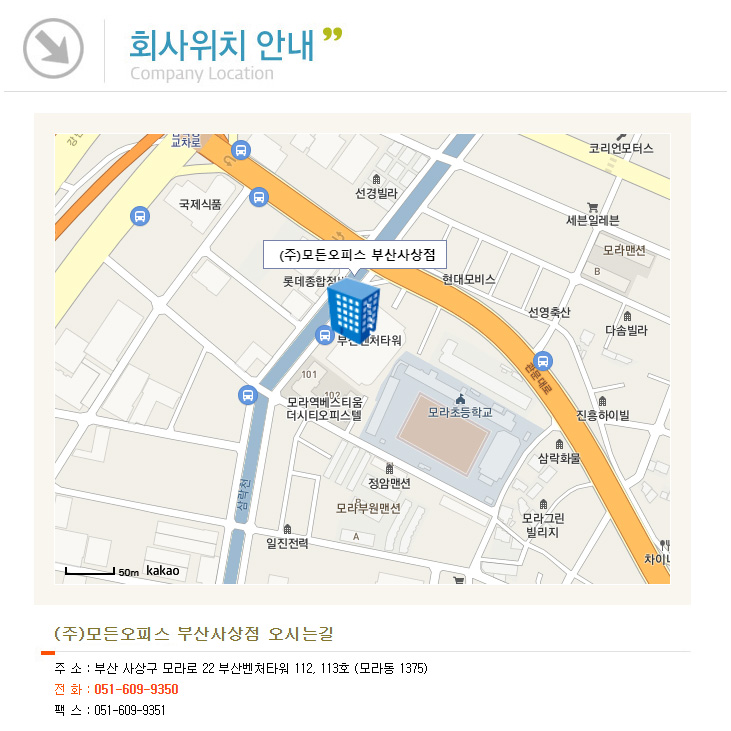Open the (주)모든오피스 부산사상점 map label
731x731 pixels.
355,254
